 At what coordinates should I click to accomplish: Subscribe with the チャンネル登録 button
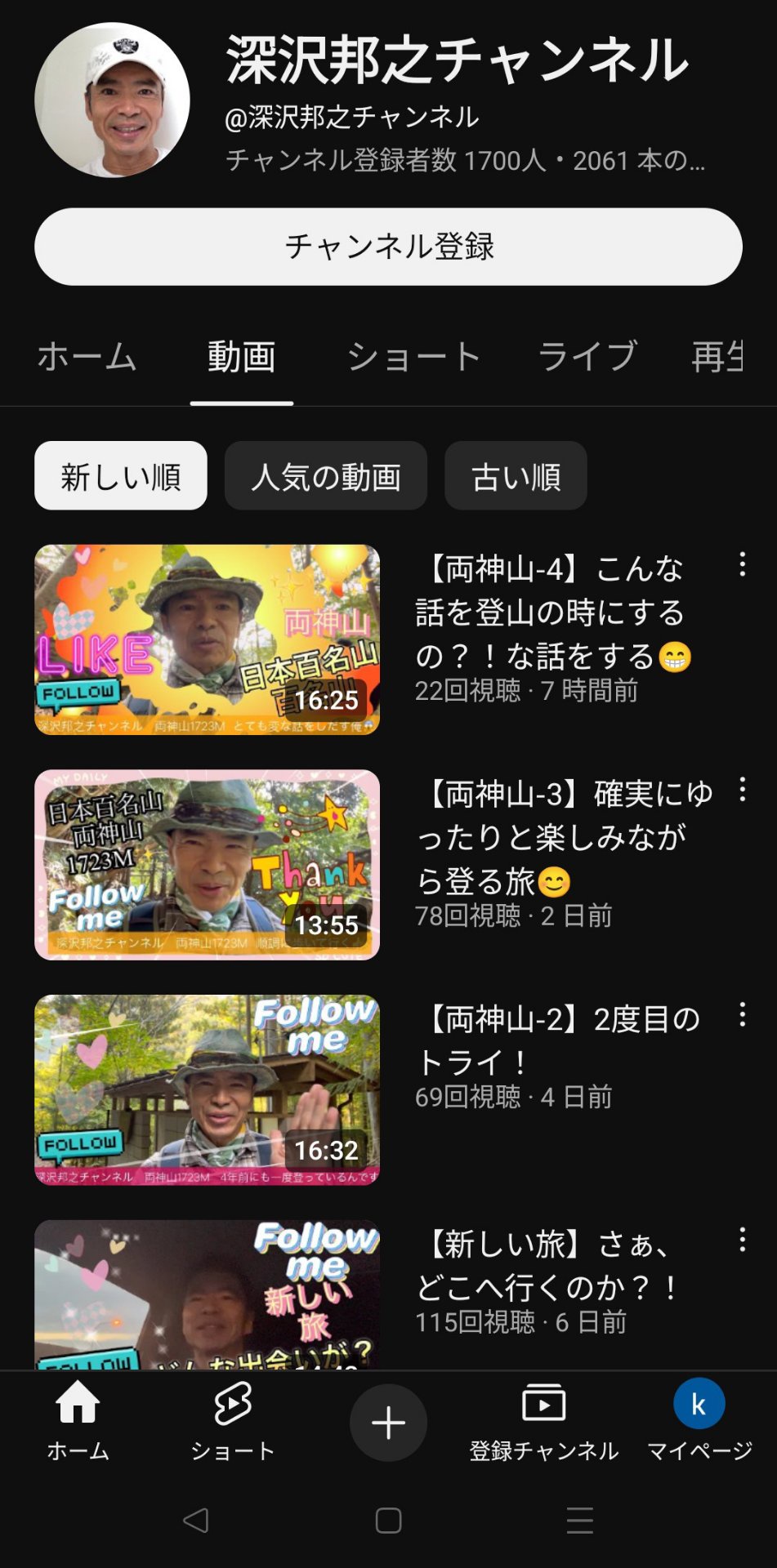point(388,247)
